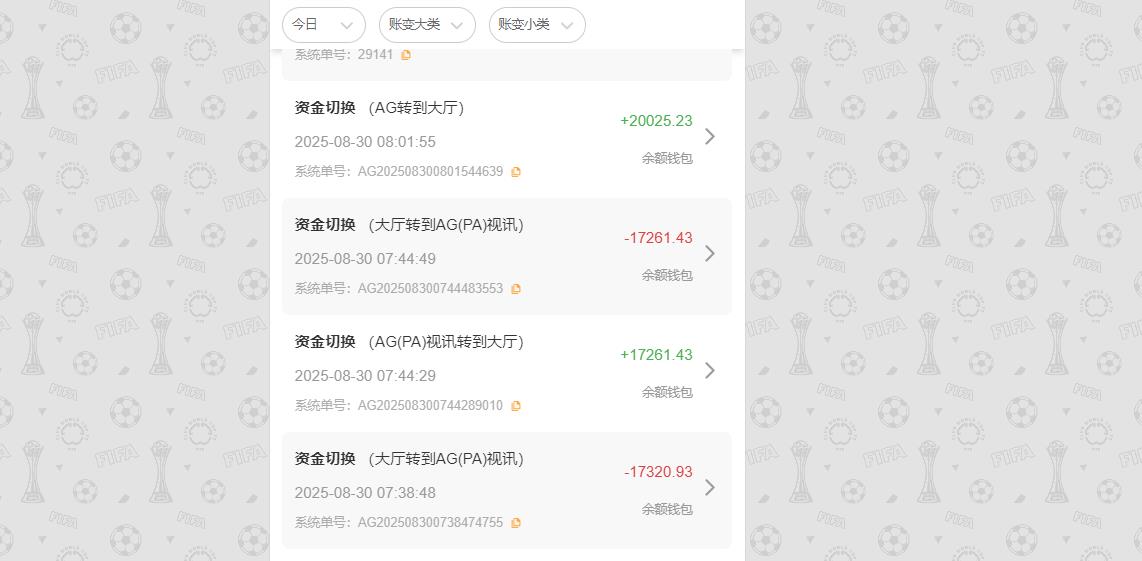This screenshot has height=561, width=1142.
Task: Open the 今日 date filter dropdown
Action: pos(323,25)
